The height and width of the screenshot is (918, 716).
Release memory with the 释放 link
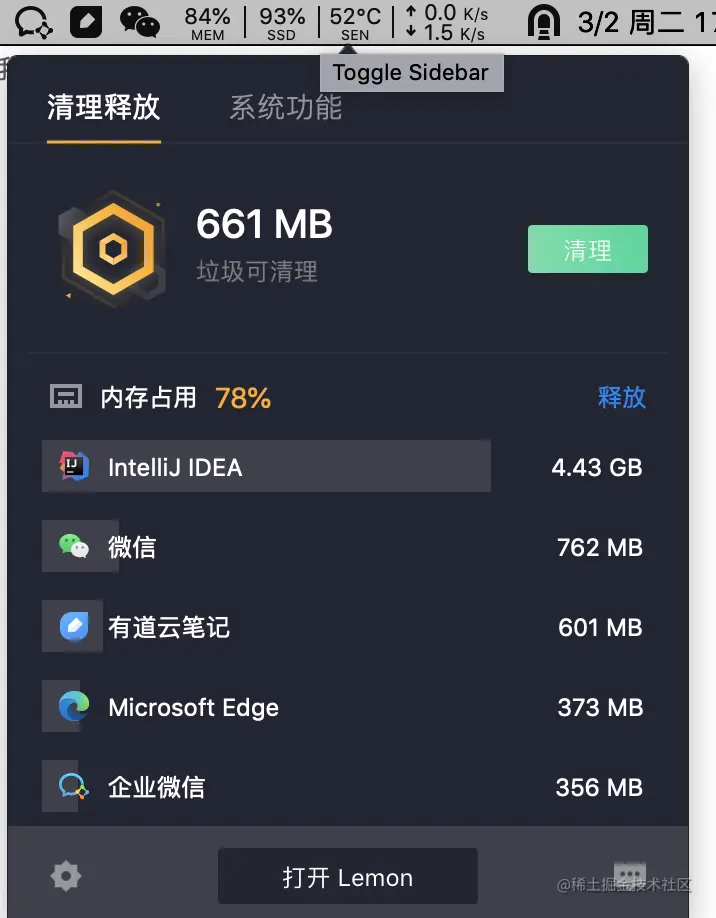621,398
